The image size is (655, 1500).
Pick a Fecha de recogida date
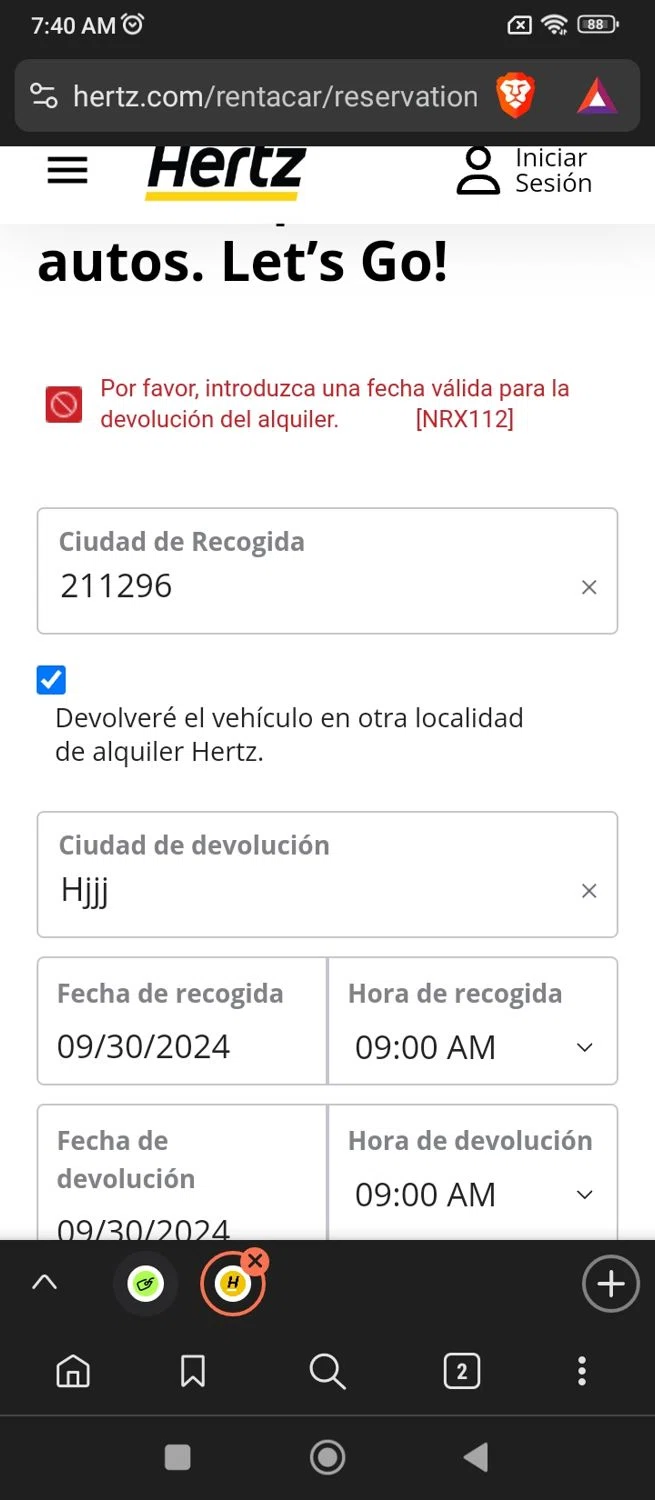tap(182, 1046)
